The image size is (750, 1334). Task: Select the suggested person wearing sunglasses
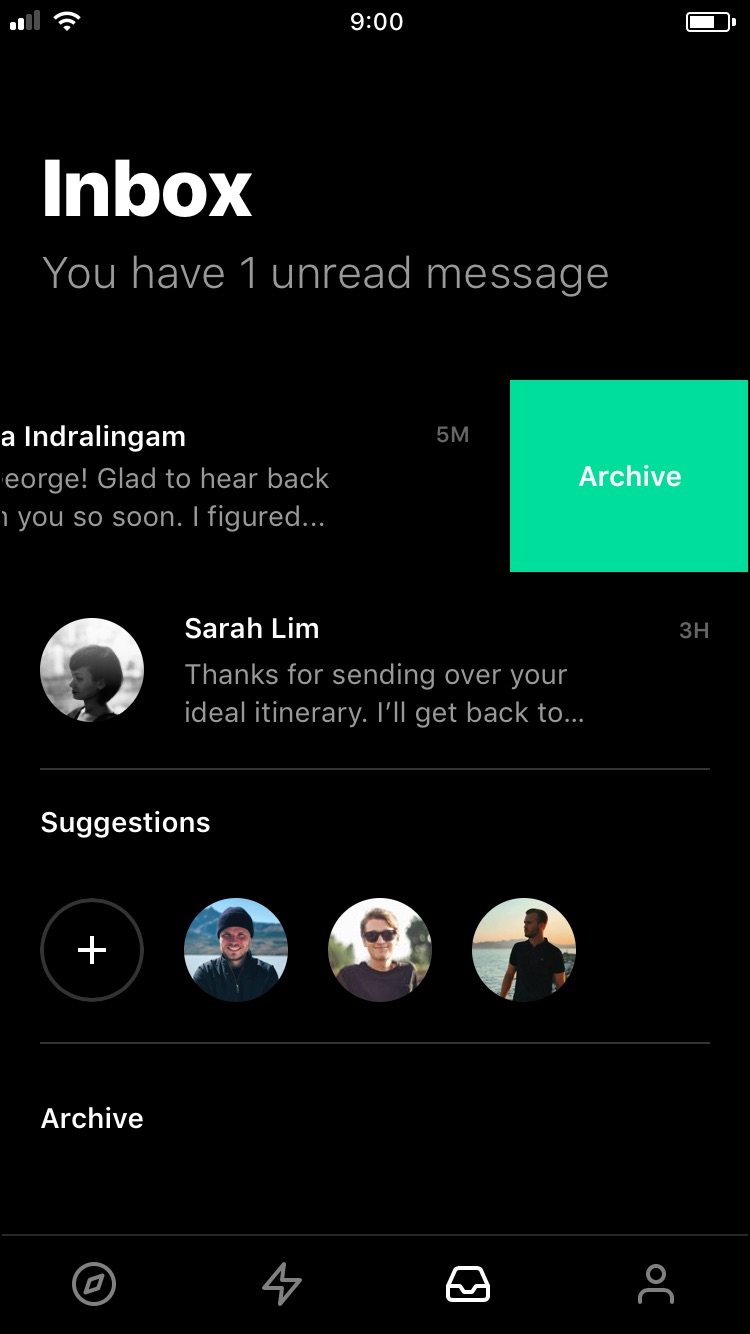380,950
